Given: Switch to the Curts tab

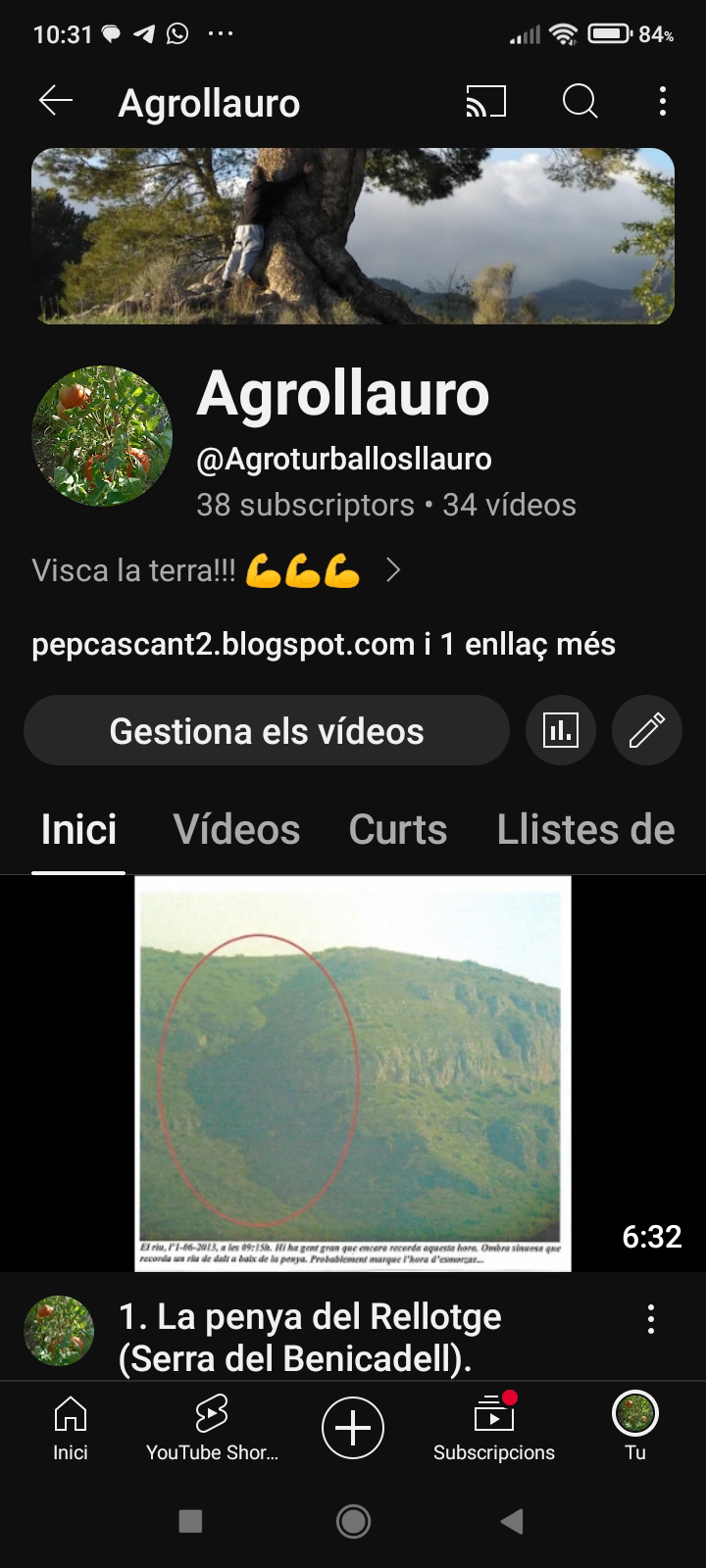Looking at the screenshot, I should pyautogui.click(x=397, y=829).
